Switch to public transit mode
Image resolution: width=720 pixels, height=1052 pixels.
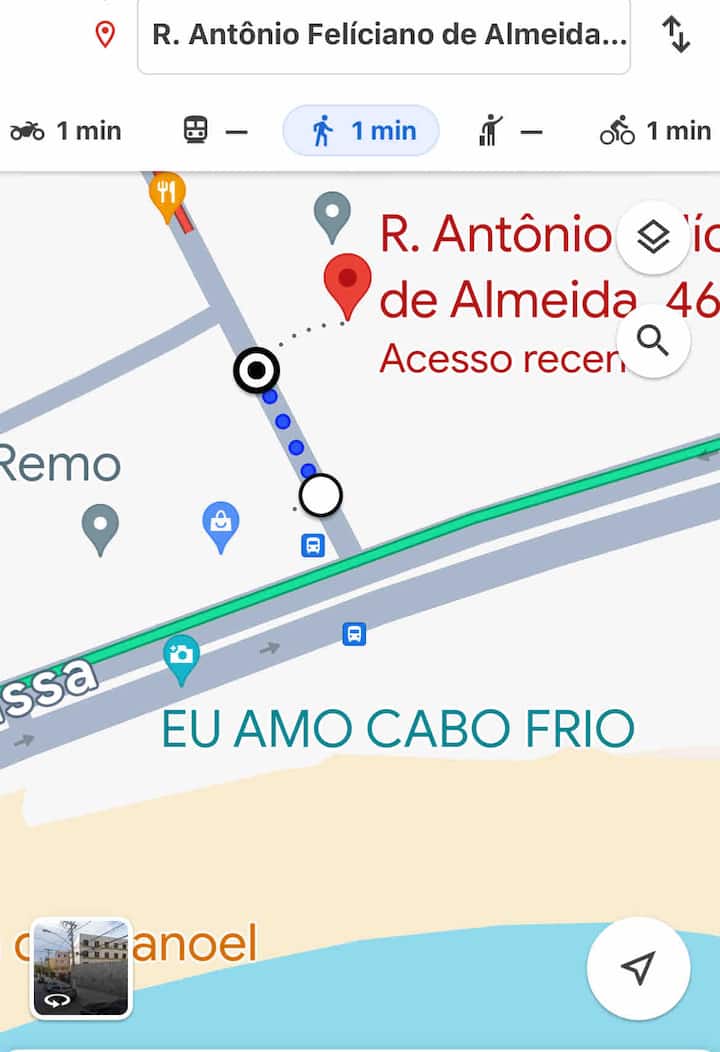coord(215,131)
